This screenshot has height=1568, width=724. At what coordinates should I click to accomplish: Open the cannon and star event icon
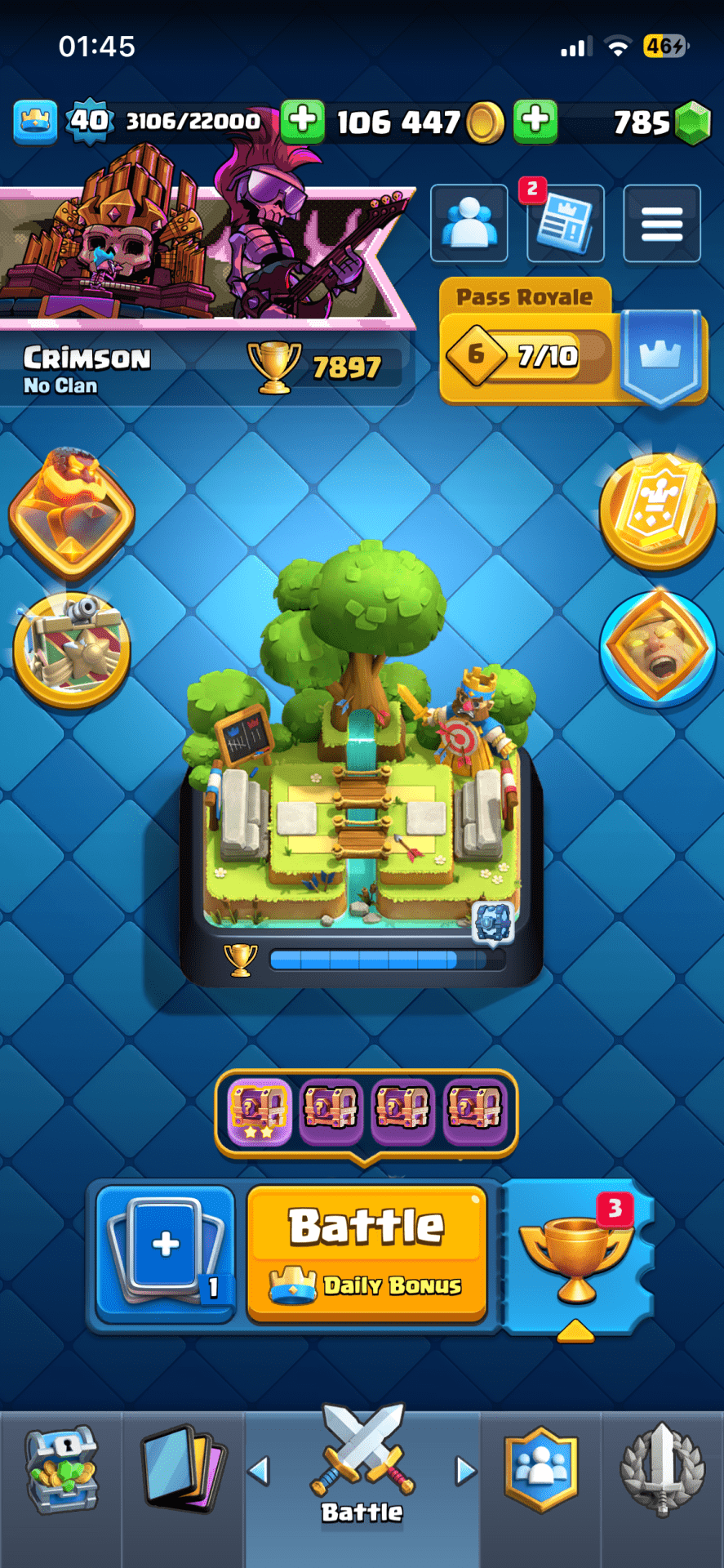[72, 649]
